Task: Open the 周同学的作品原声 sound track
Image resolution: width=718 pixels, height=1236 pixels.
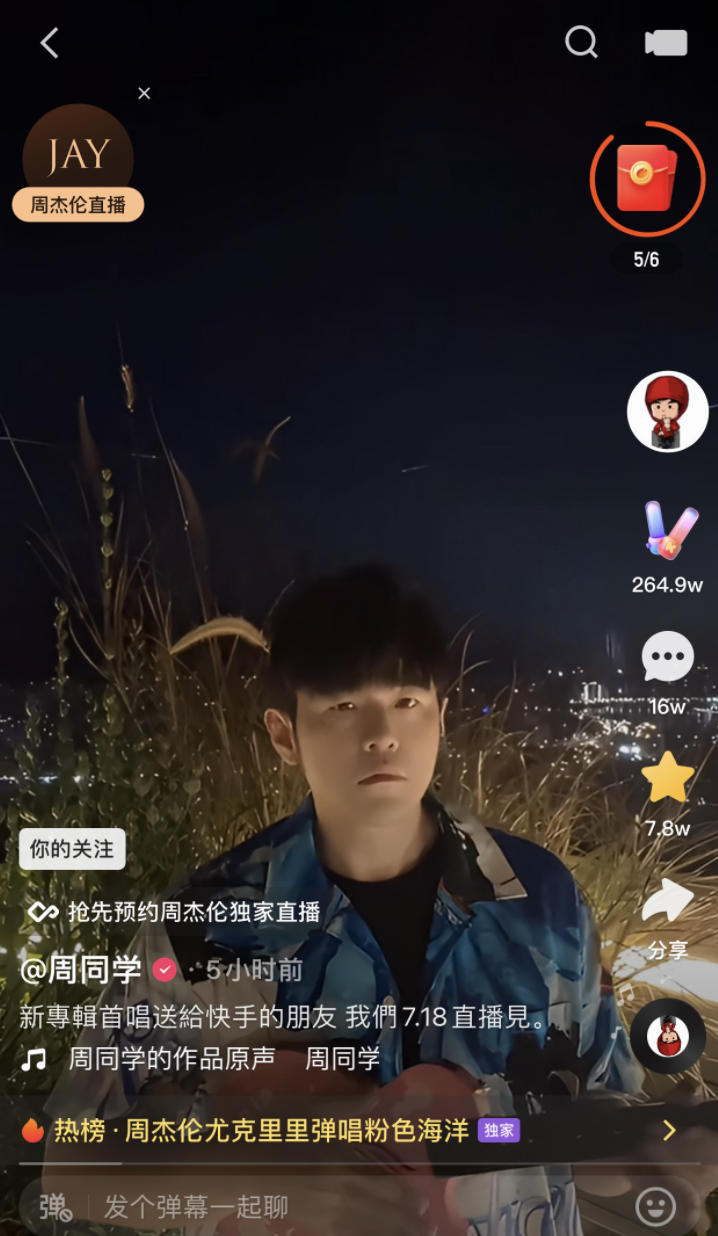Action: (x=172, y=1059)
